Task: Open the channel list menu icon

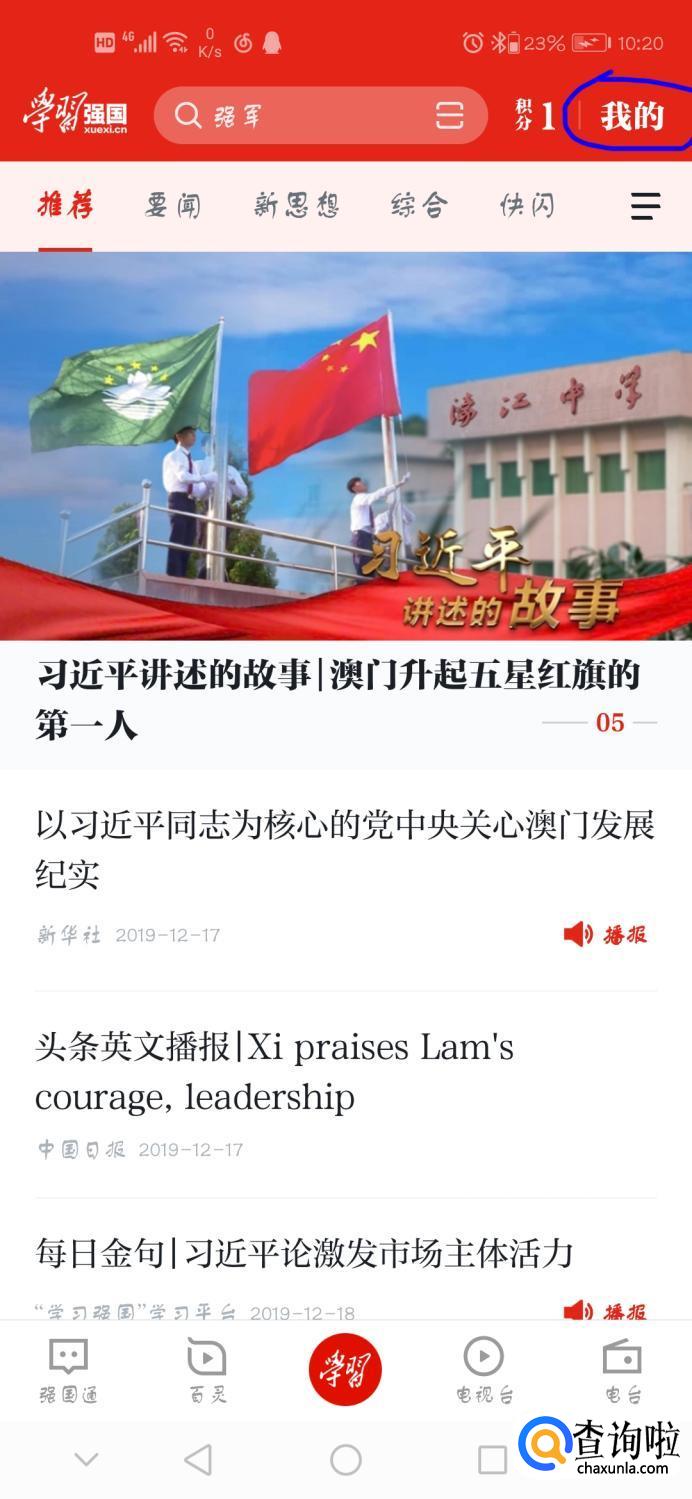Action: pos(645,206)
